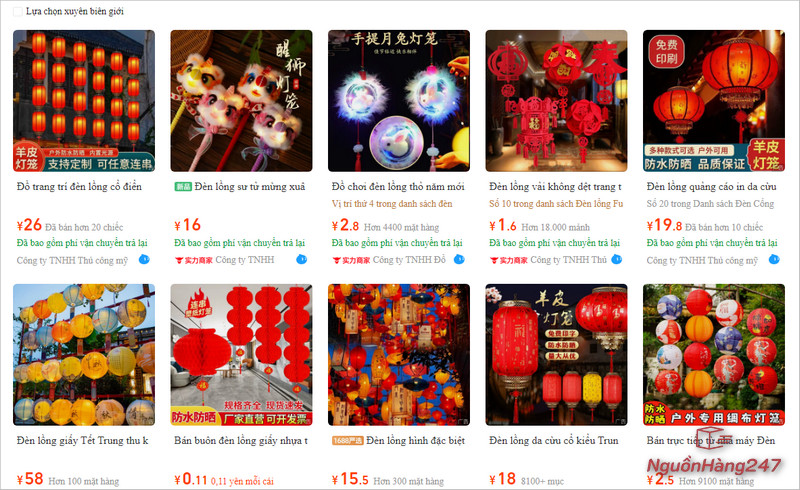Viewport: 800px width, 490px height.
Task: Tick the 'Lựa chọn xuyên biên giới' checkbox
Action: 18,10
